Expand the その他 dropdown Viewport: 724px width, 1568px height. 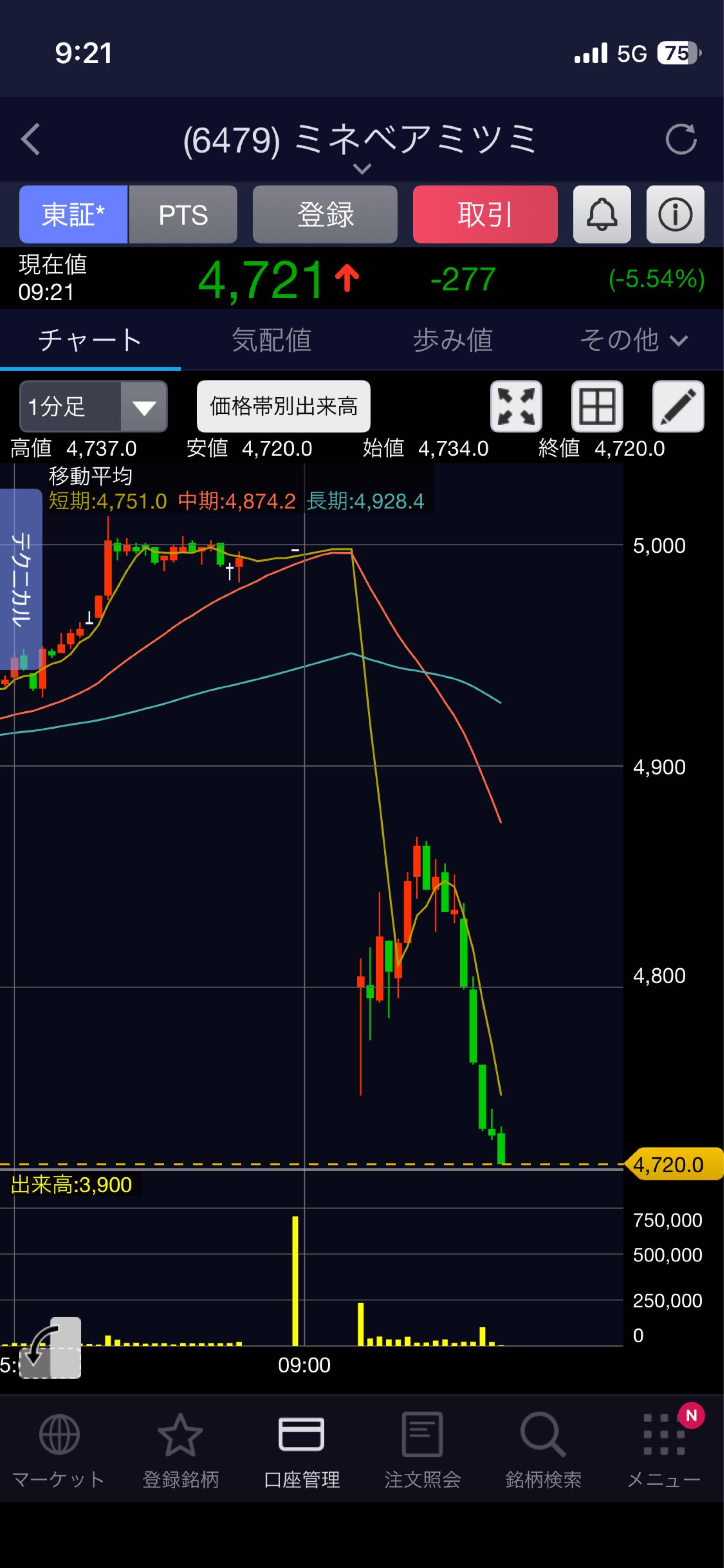coord(633,340)
